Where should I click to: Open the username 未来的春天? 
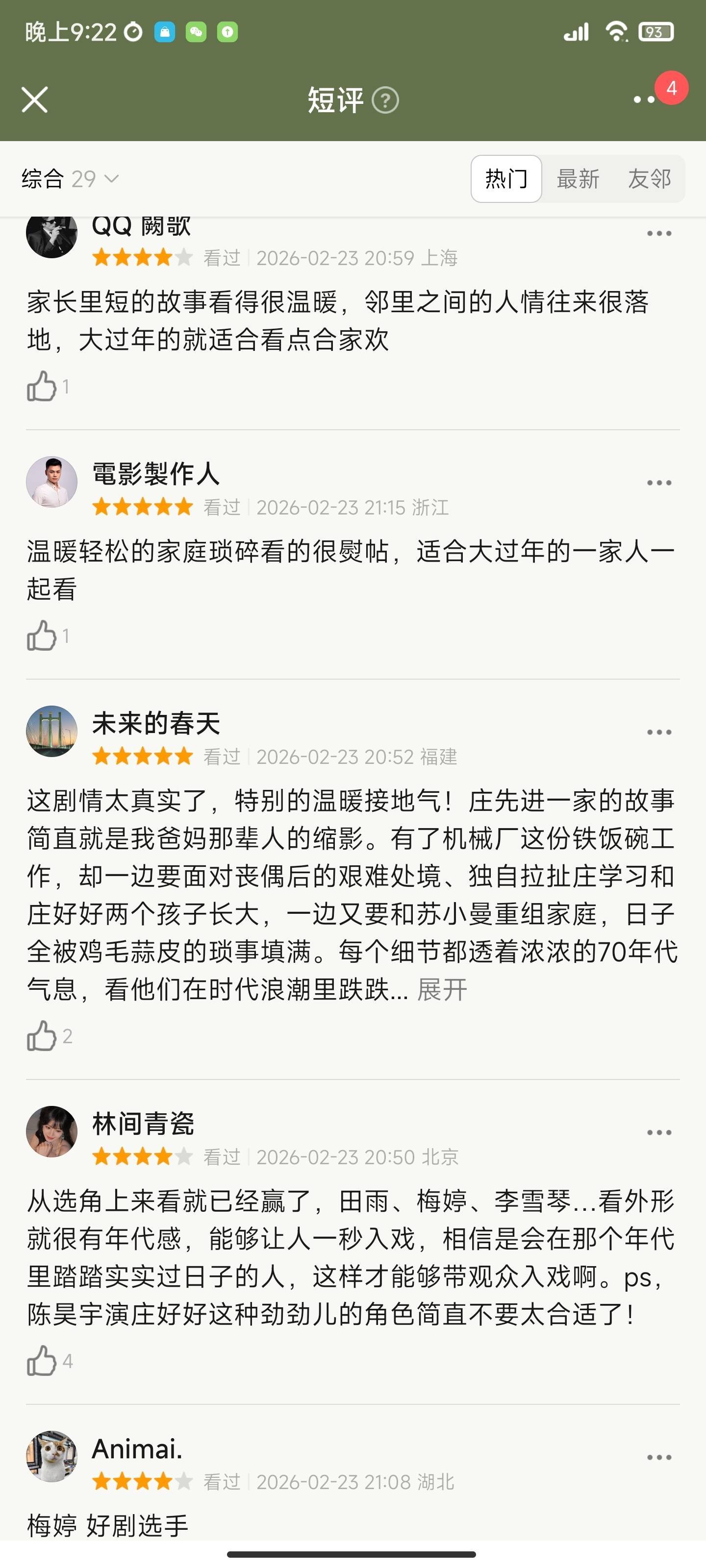[156, 723]
